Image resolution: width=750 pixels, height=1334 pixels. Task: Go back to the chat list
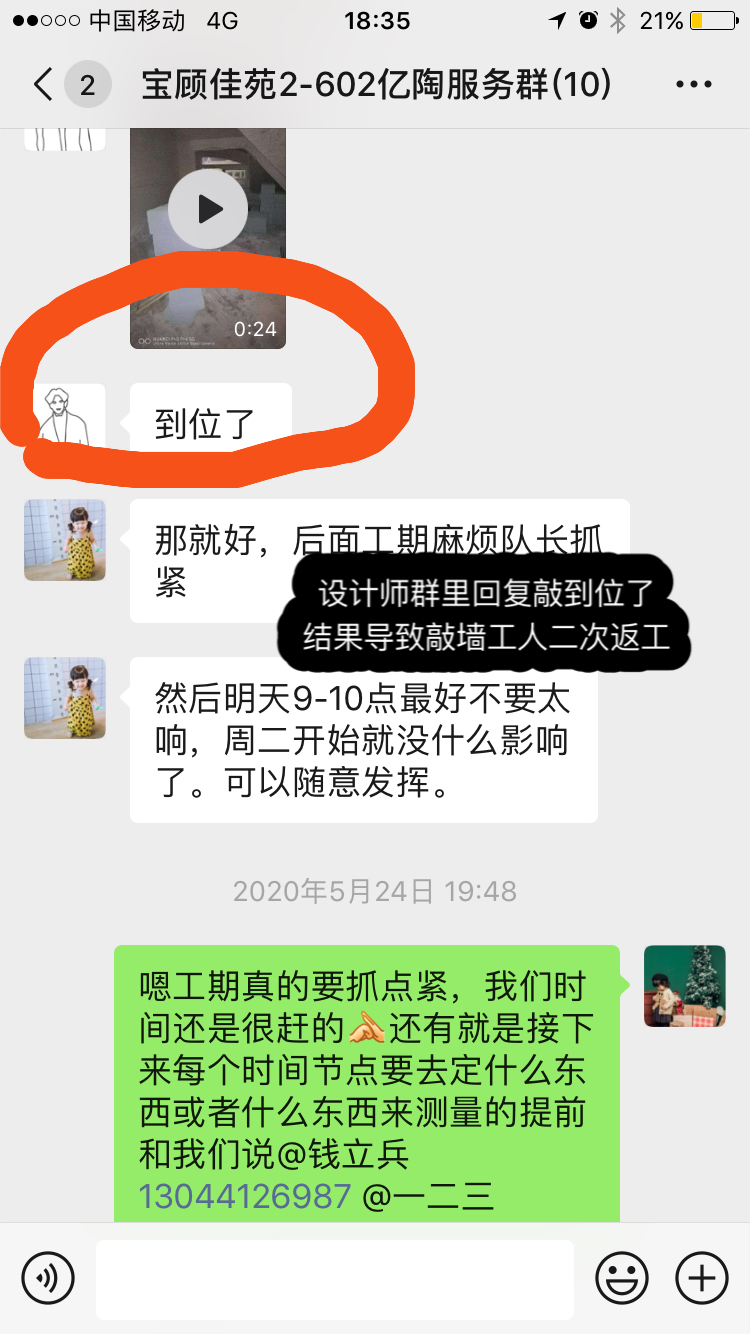click(44, 85)
